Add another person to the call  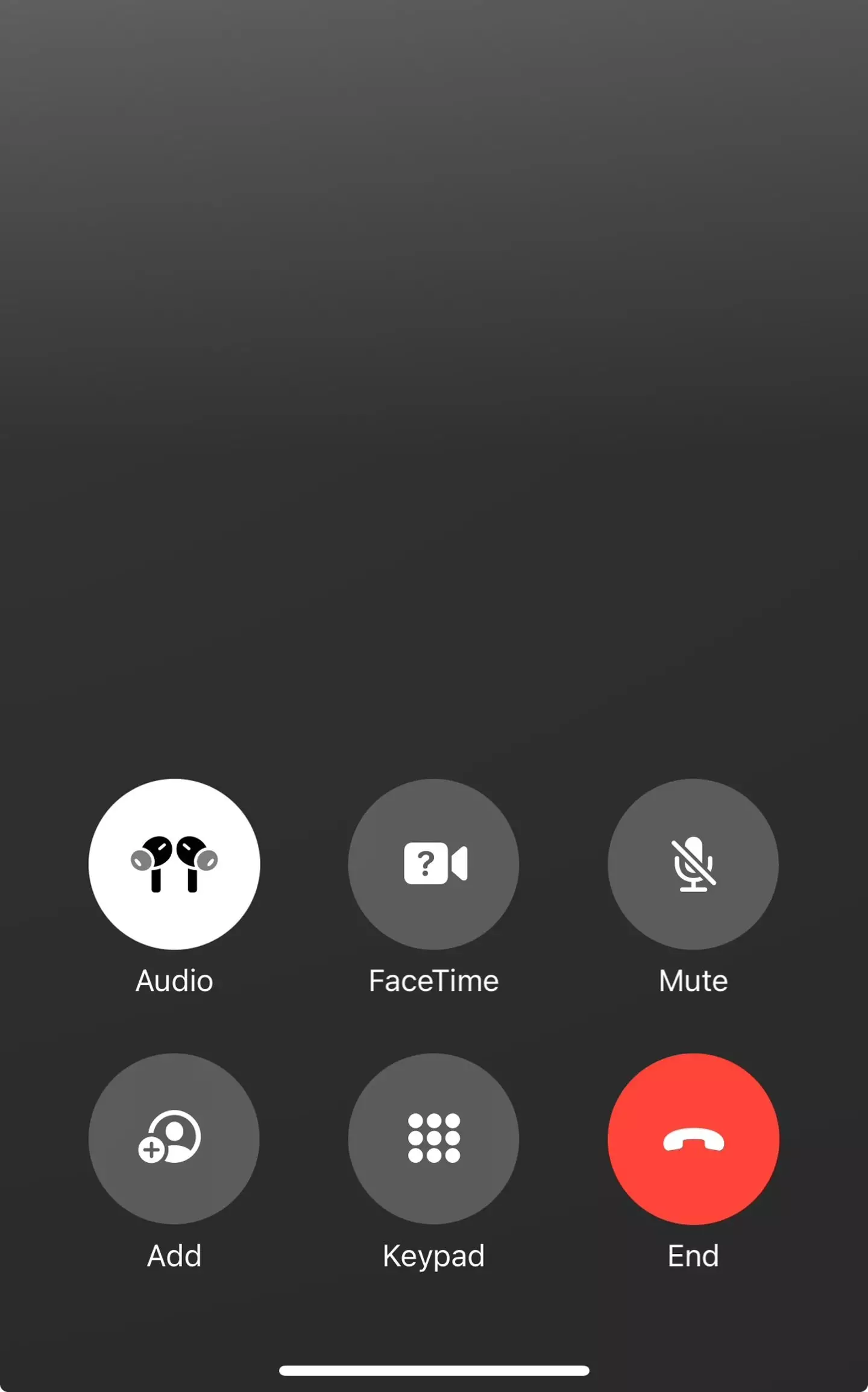pos(174,1138)
